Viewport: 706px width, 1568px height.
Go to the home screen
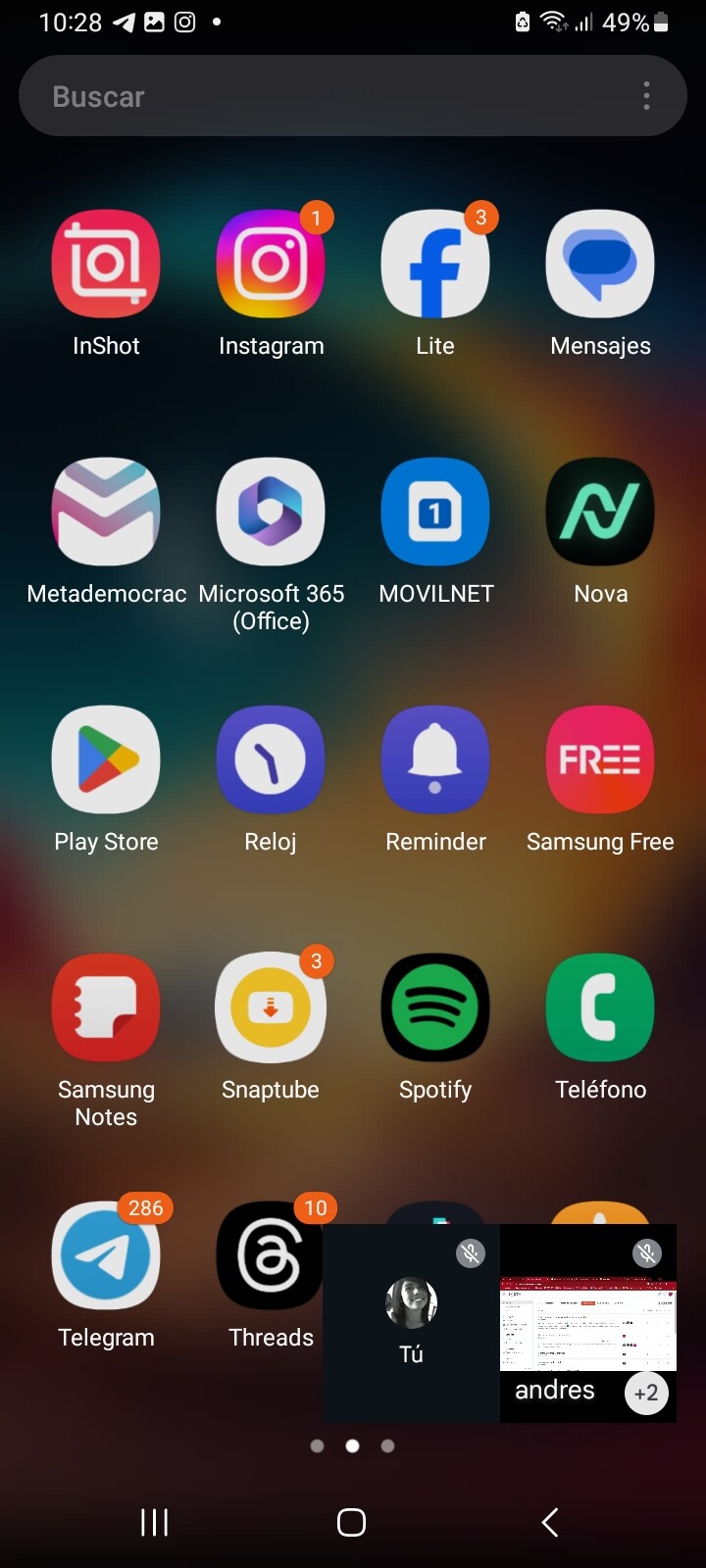pyautogui.click(x=351, y=1522)
